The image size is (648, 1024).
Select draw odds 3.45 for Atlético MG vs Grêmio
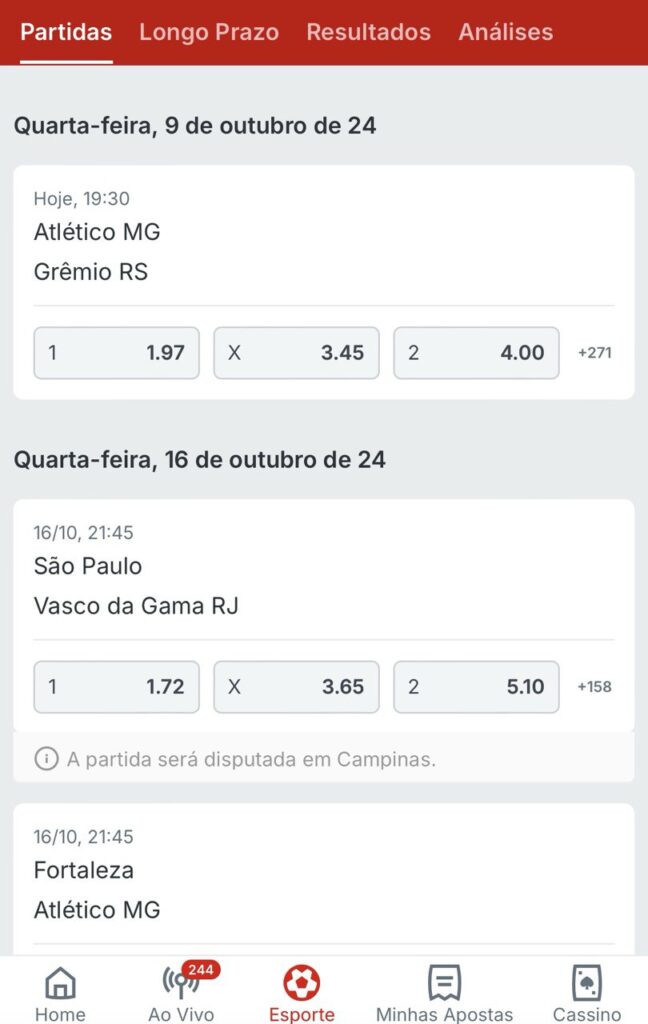(296, 353)
